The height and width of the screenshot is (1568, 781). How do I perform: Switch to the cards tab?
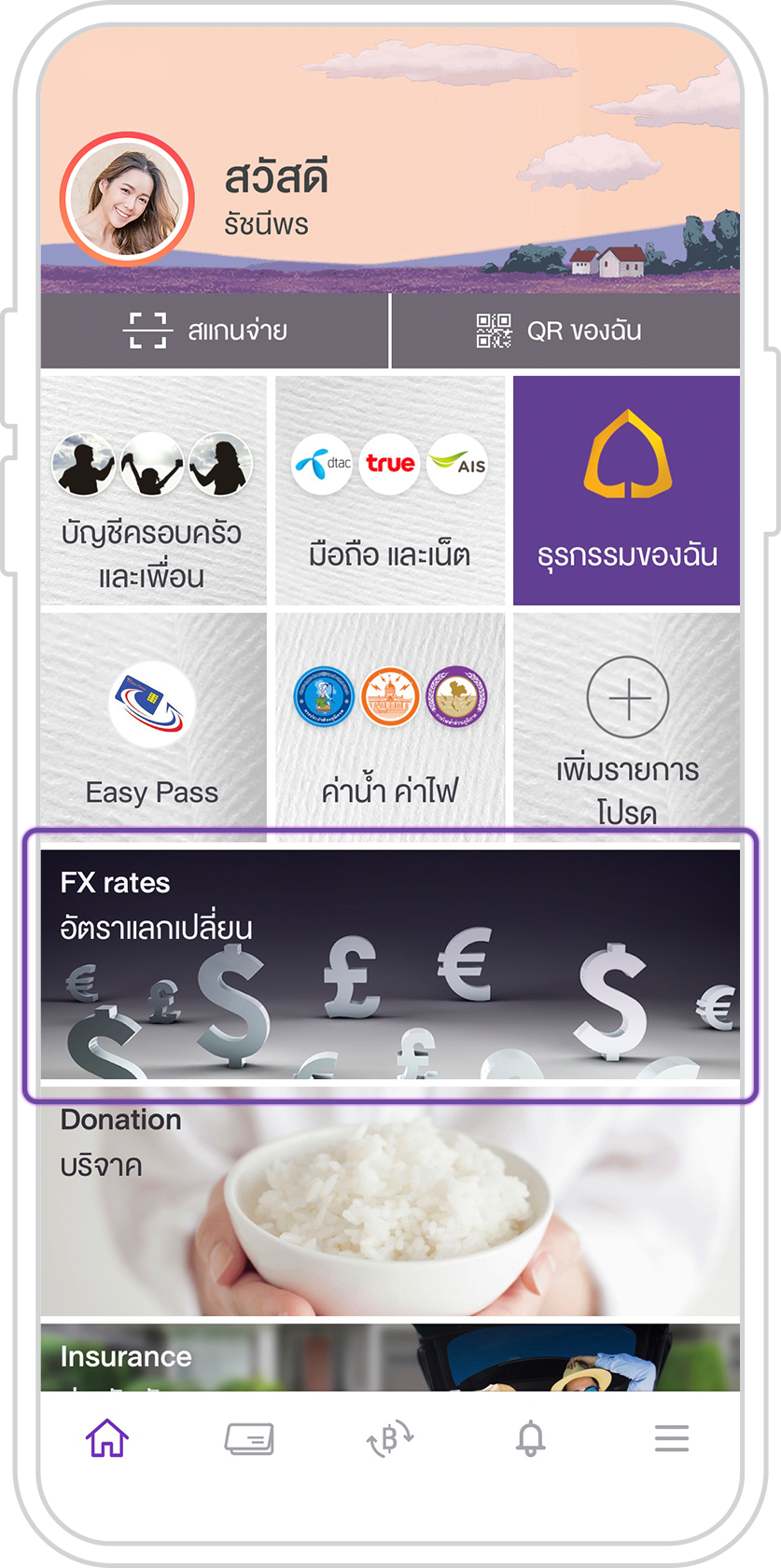coord(249,1438)
